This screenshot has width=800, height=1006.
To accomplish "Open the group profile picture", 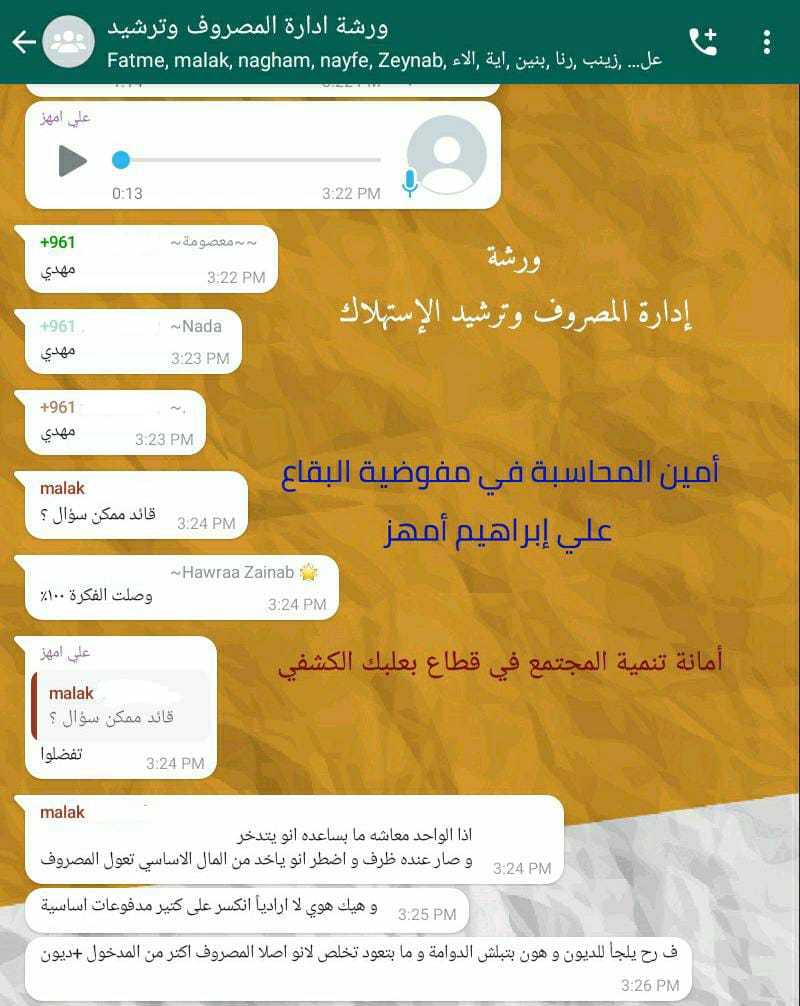I will 69,41.
